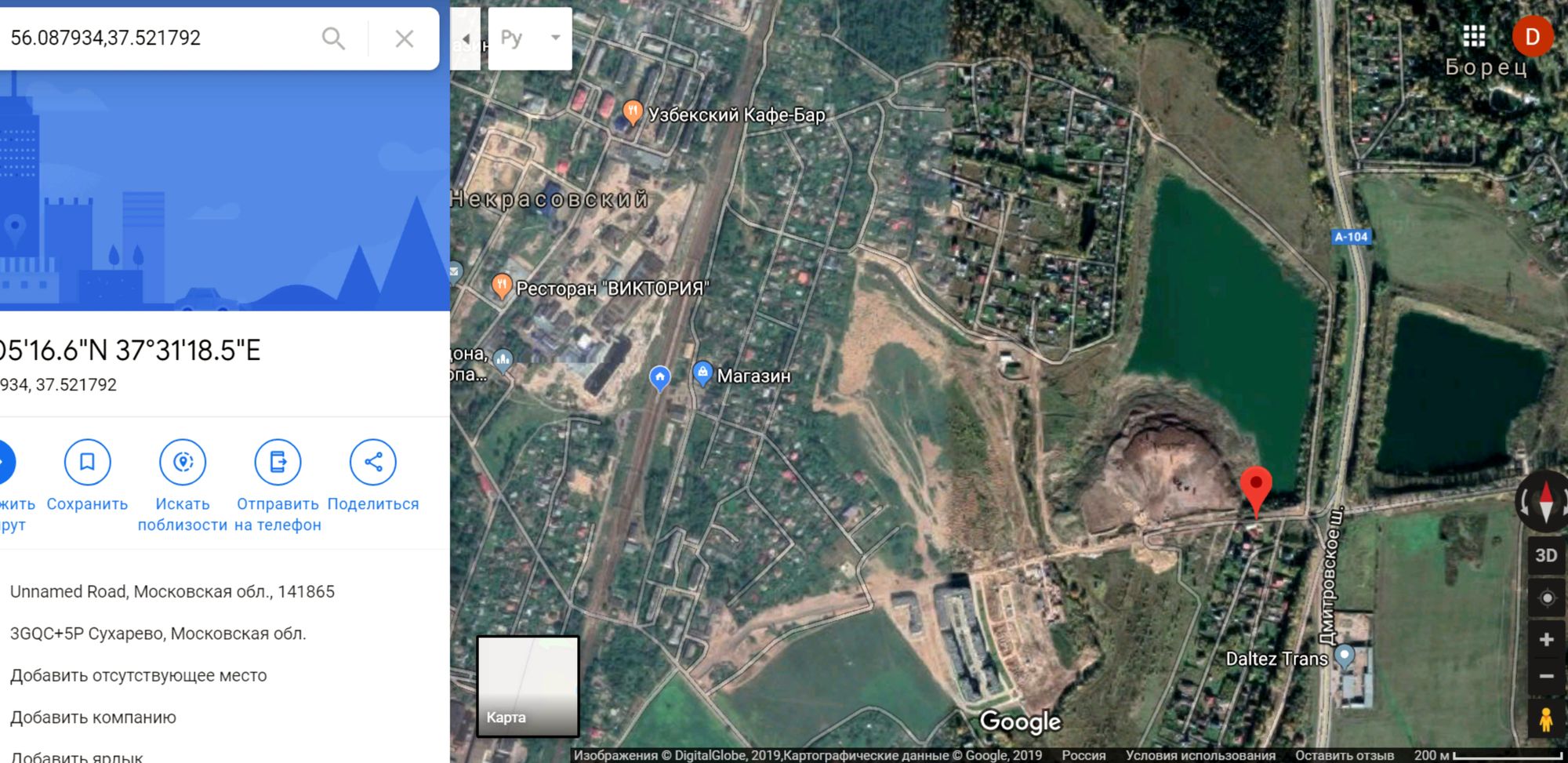Image resolution: width=1568 pixels, height=763 pixels.
Task: Switch to Карта map view thumbnail
Action: point(528,686)
